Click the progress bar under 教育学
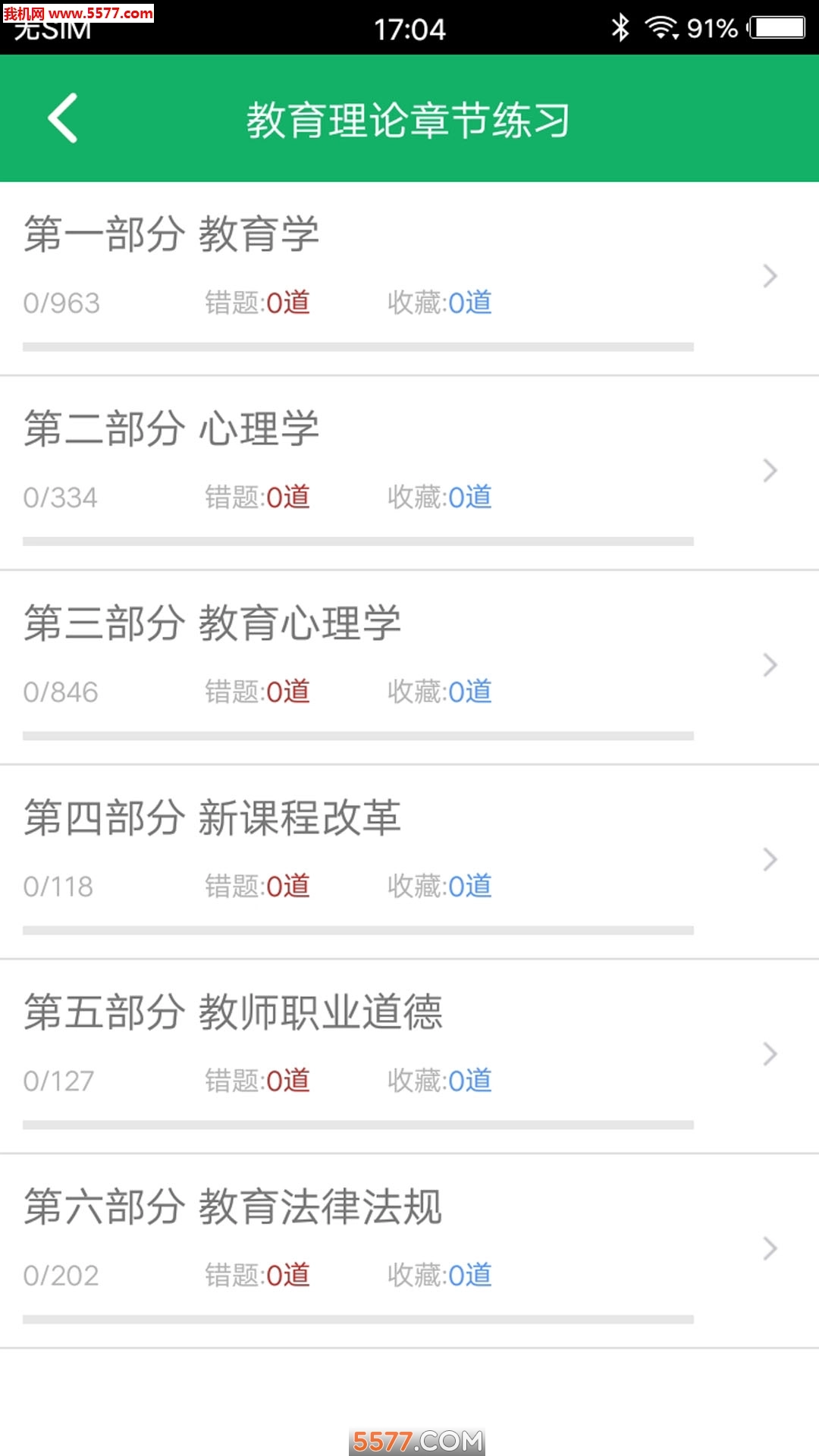The width and height of the screenshot is (819, 1456). (x=356, y=347)
